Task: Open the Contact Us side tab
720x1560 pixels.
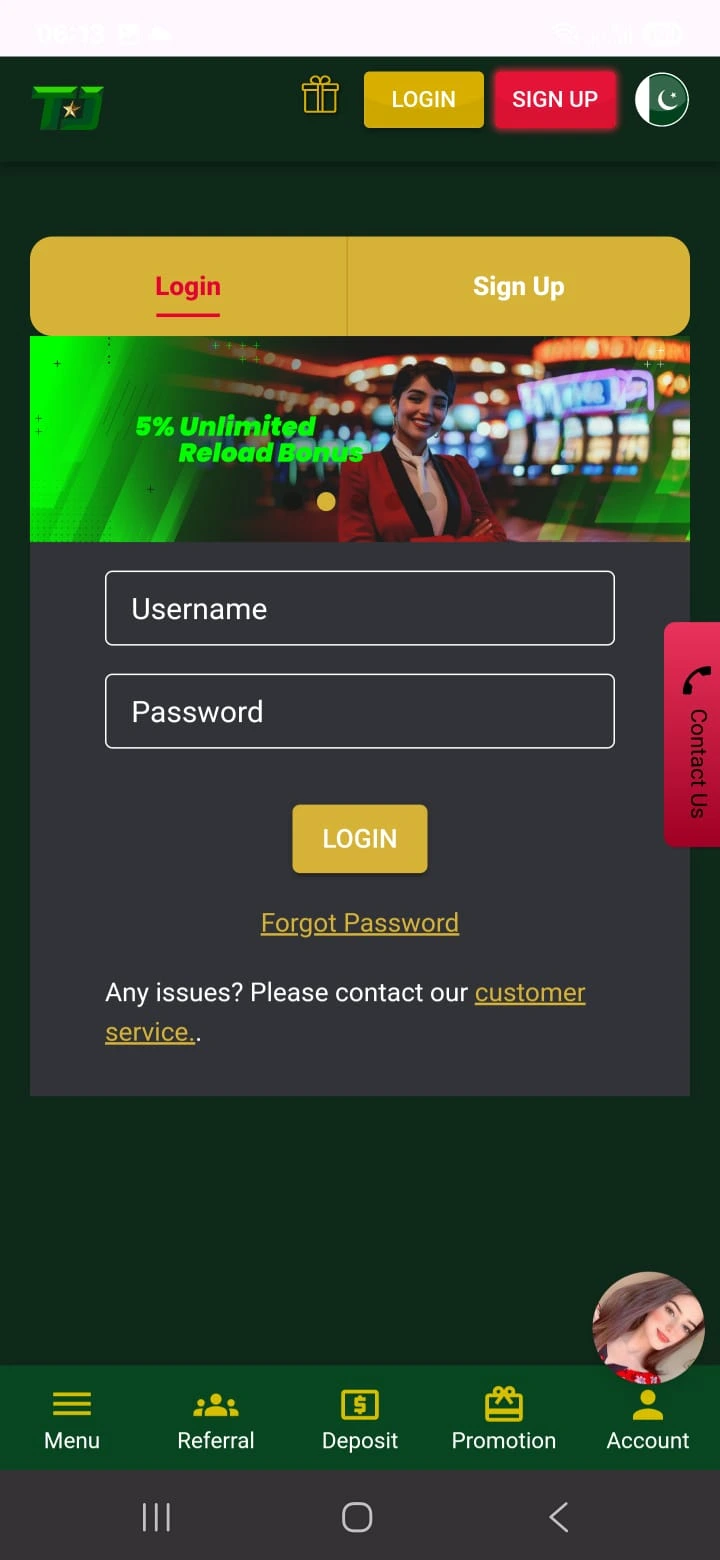Action: pyautogui.click(x=694, y=735)
